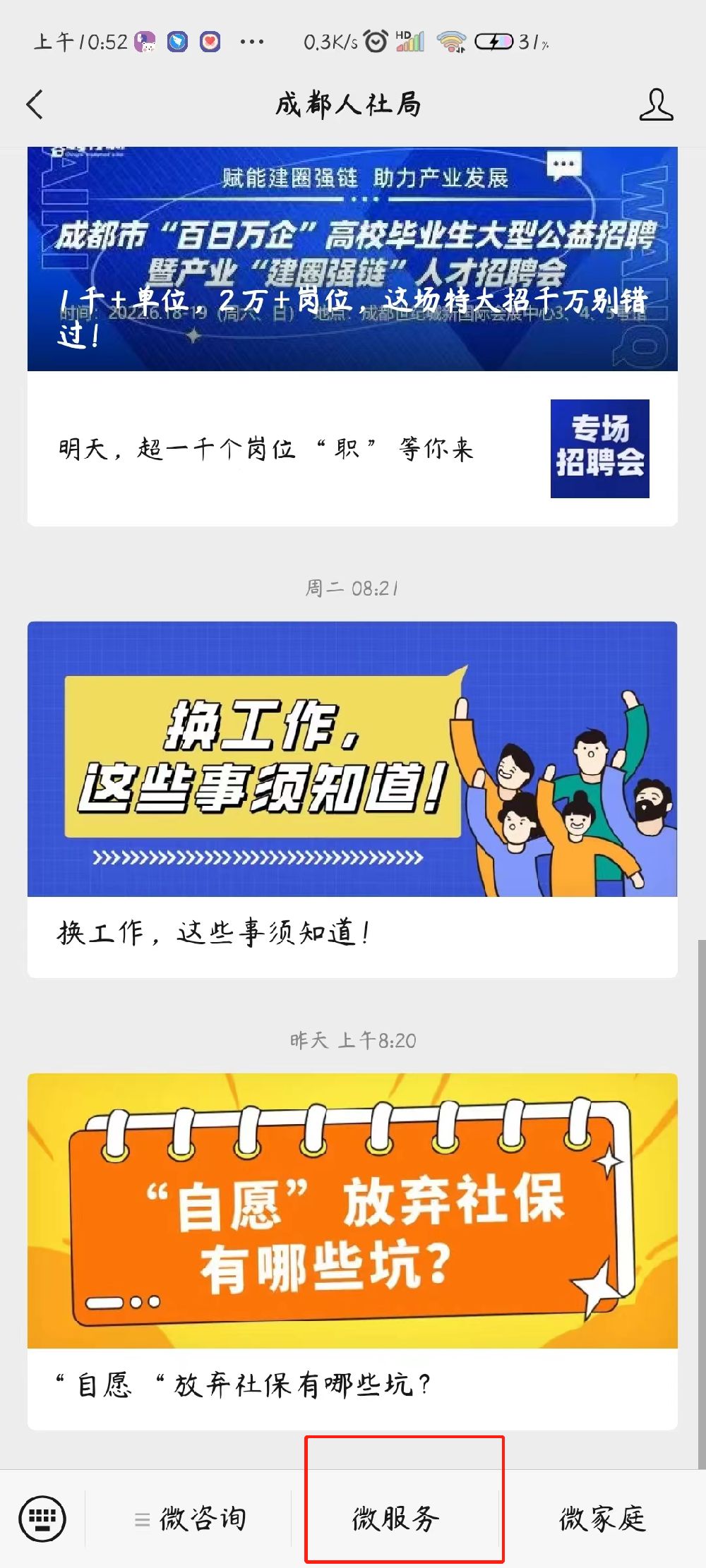Open the 换工作，这些事须知道 article
This screenshot has height=1568, width=706.
352,797
